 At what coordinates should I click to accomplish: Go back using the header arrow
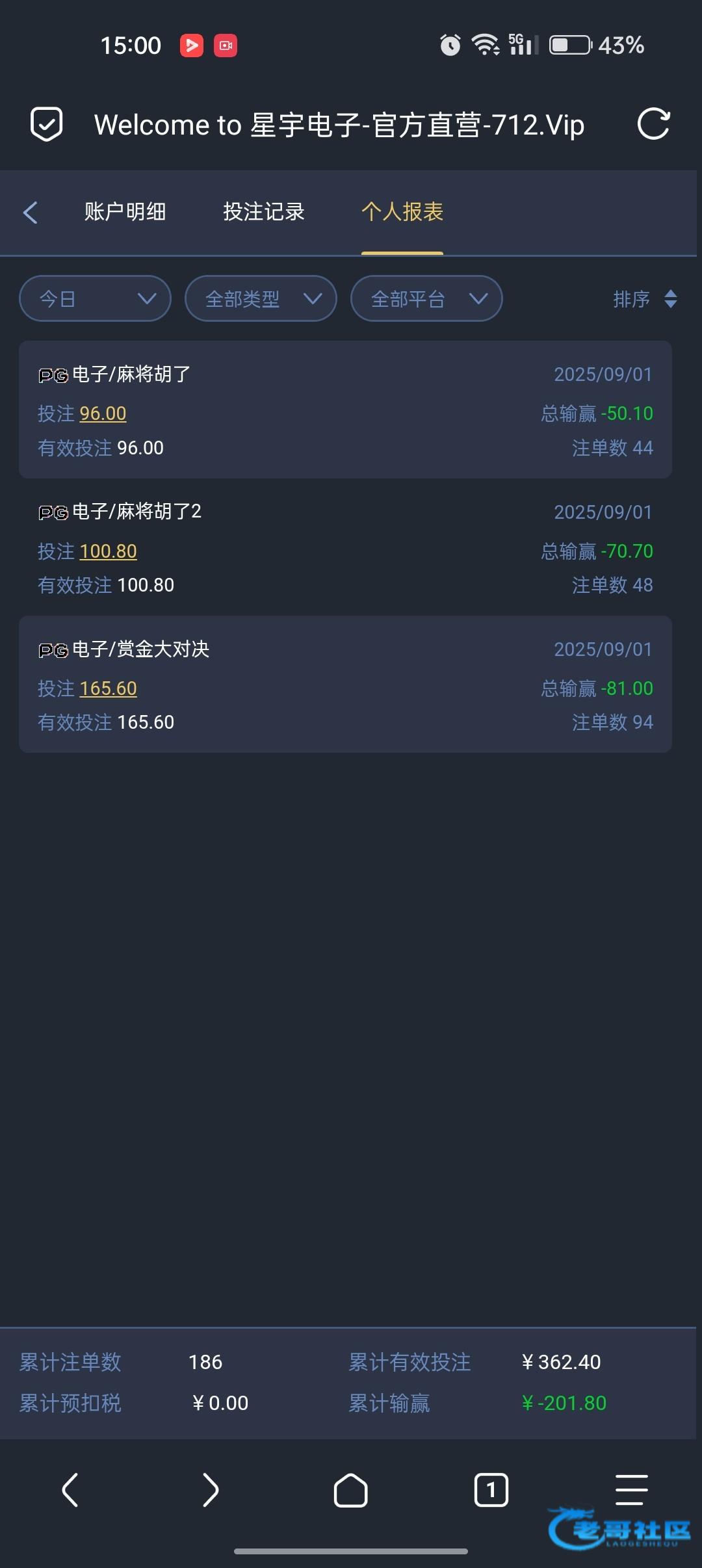31,212
